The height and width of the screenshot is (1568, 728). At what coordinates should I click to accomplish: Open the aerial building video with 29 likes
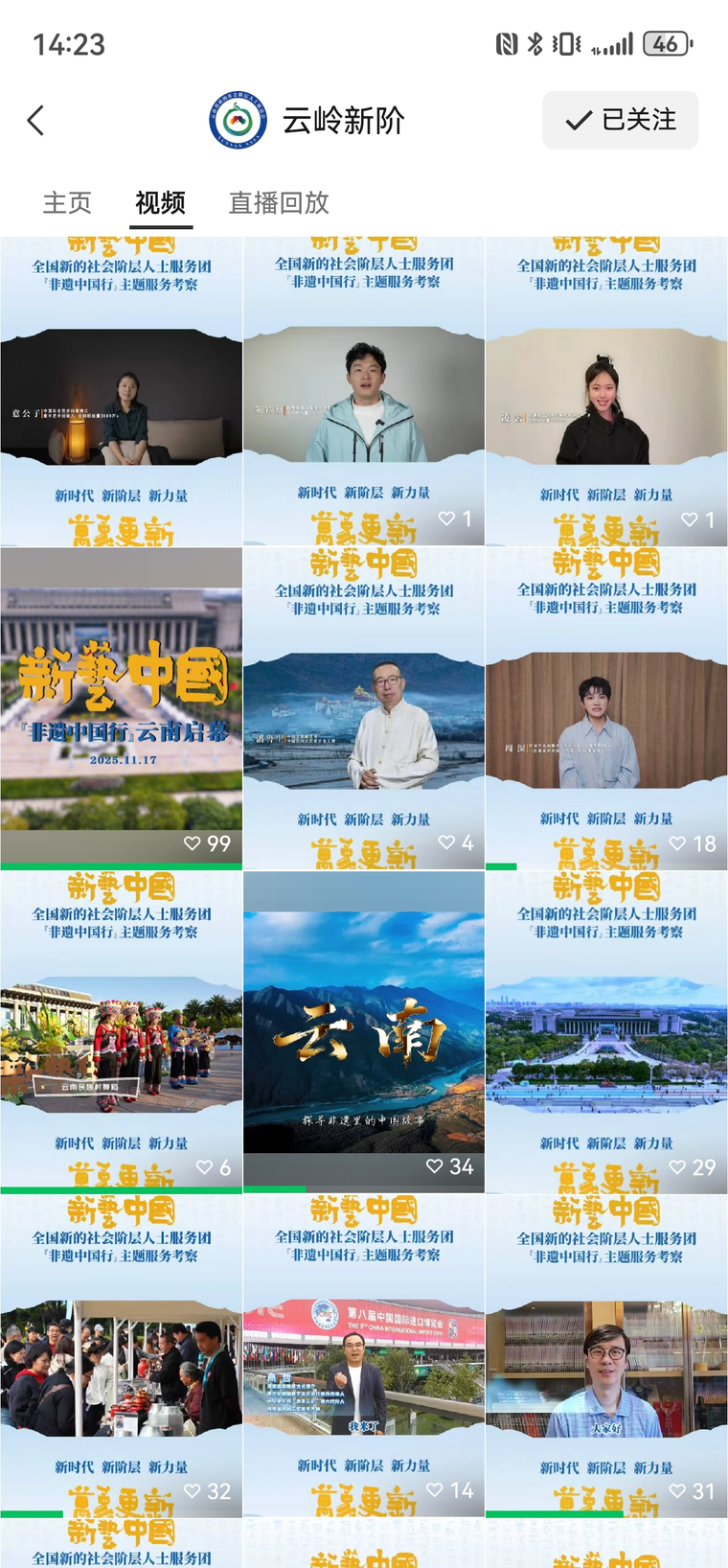[605, 1031]
